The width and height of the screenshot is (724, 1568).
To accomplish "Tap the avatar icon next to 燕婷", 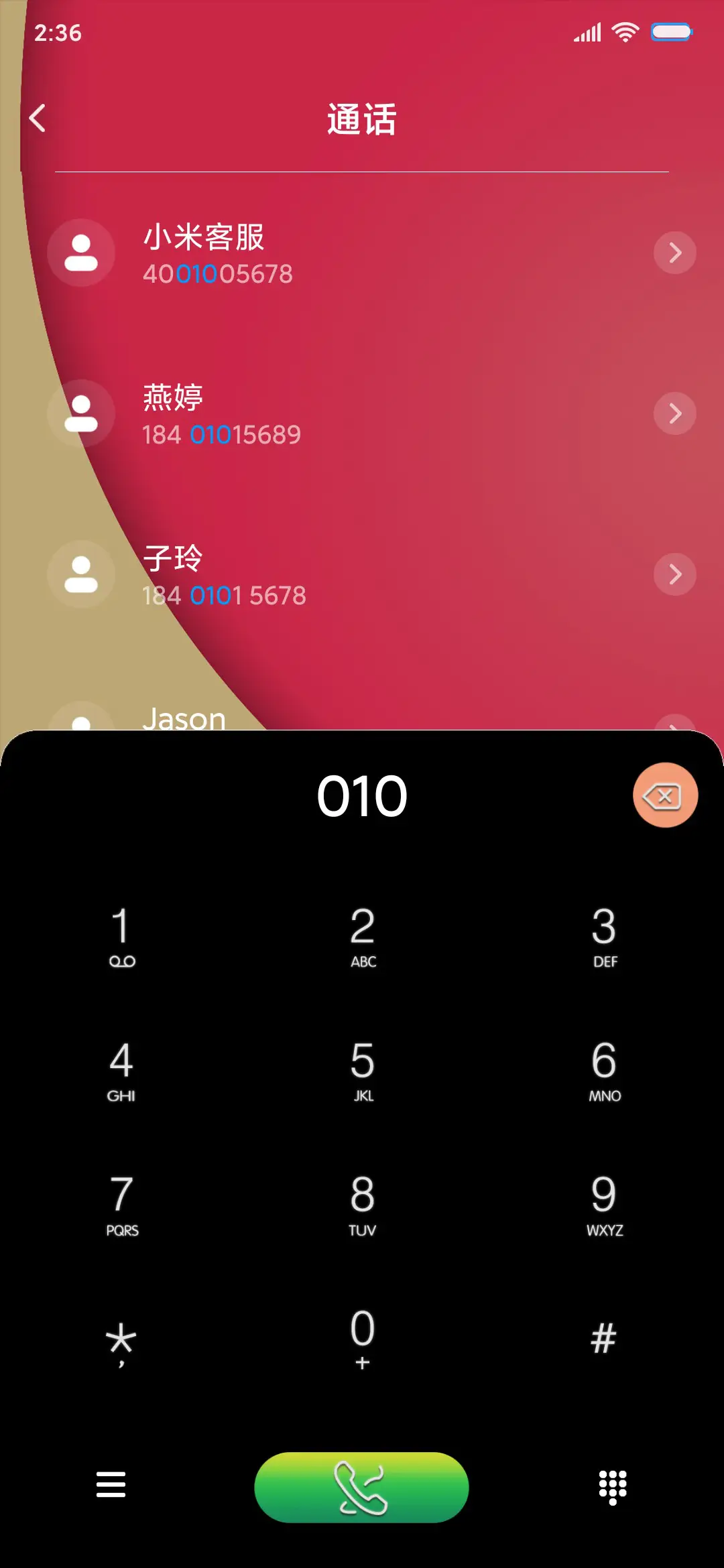I will 80,413.
